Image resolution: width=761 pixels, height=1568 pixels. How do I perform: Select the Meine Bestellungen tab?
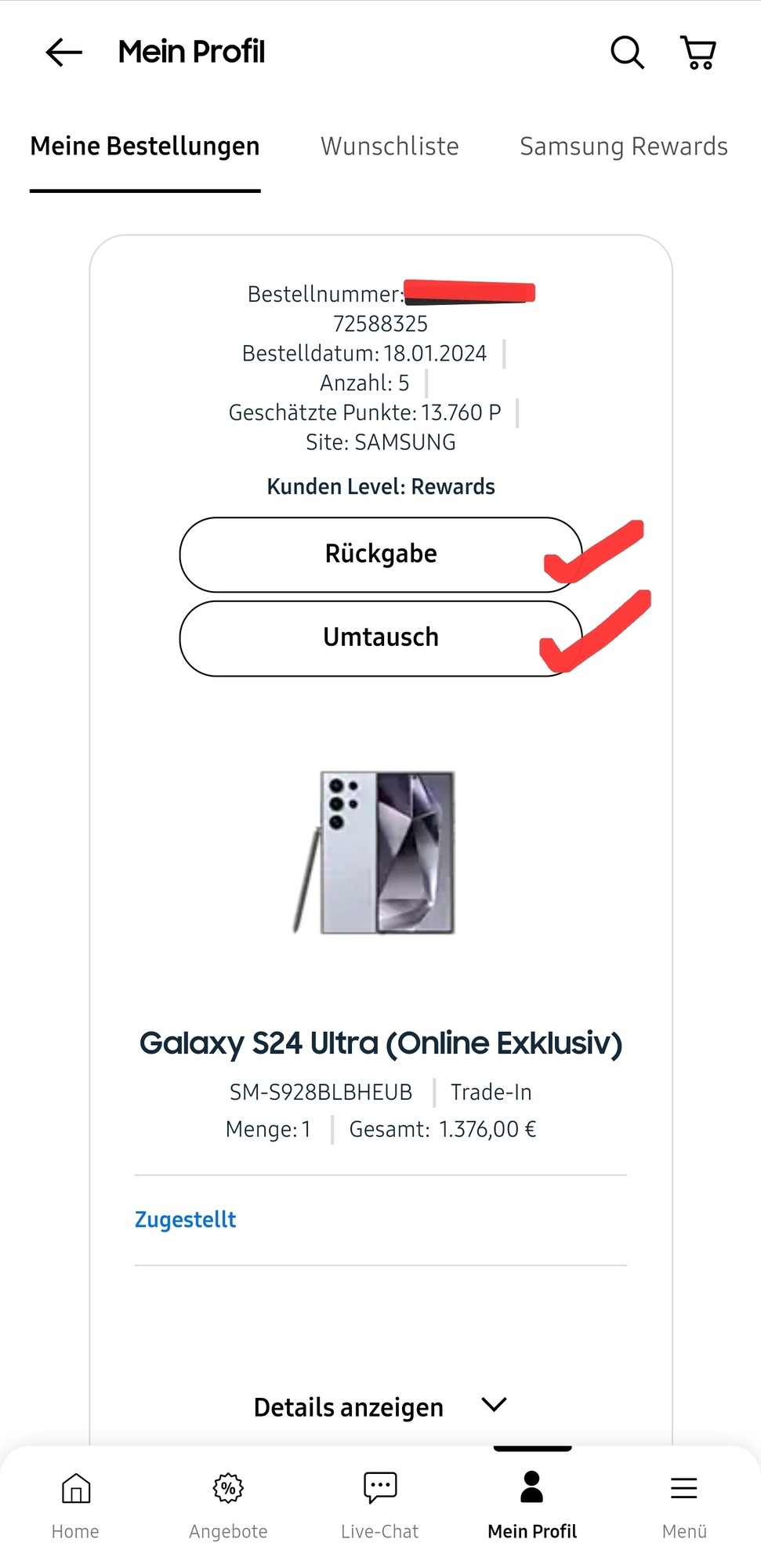(x=145, y=147)
